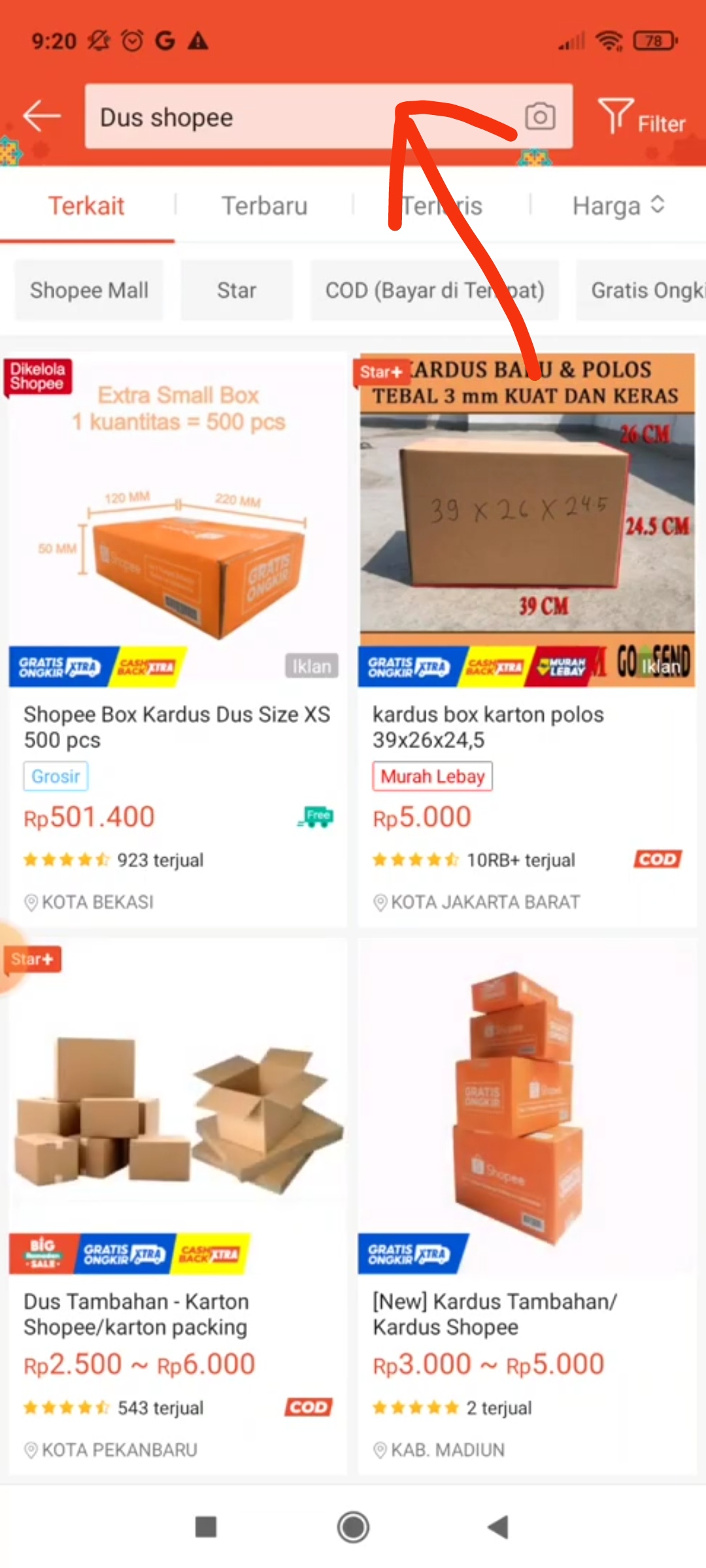This screenshot has width=706, height=1568.
Task: Tap the star rating of 10RB+ terjual item
Action: (x=414, y=859)
